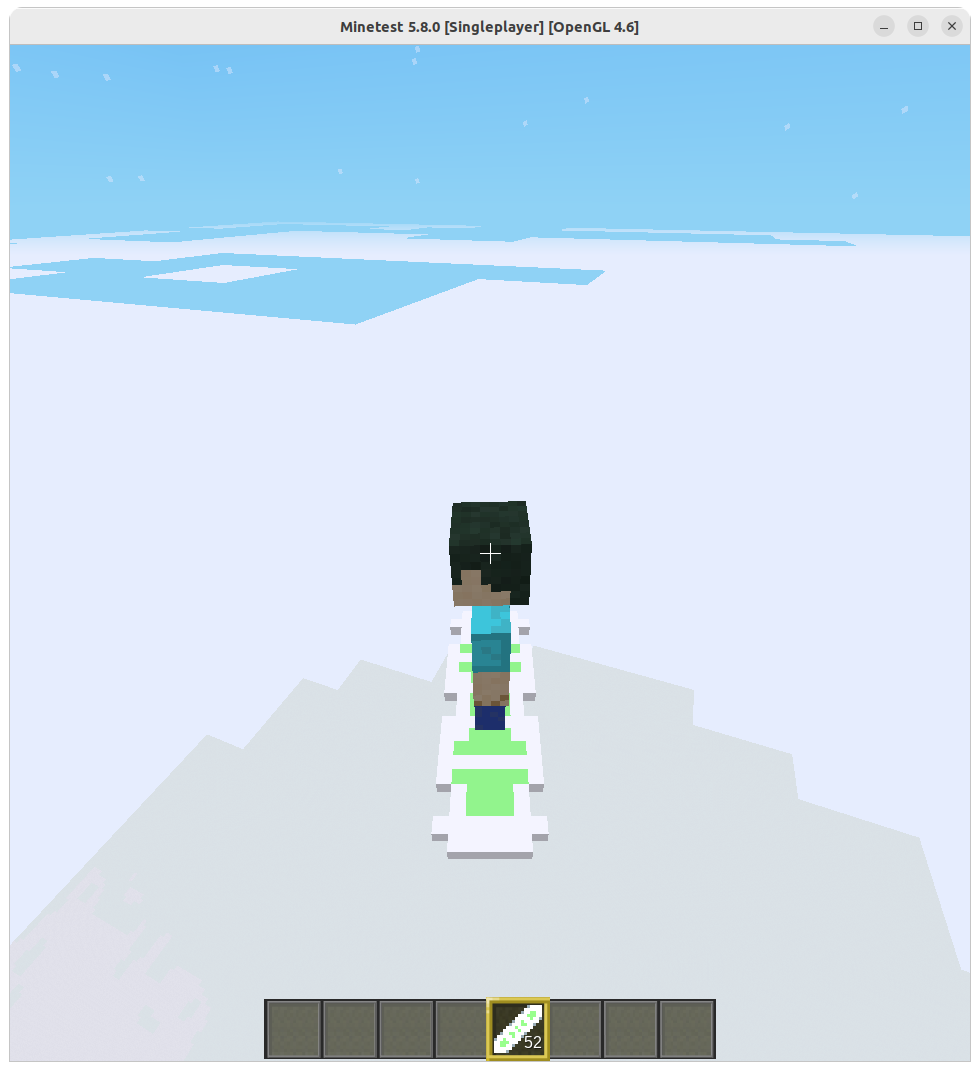This screenshot has height=1071, width=980.
Task: Minimize the Minetest window
Action: click(884, 26)
